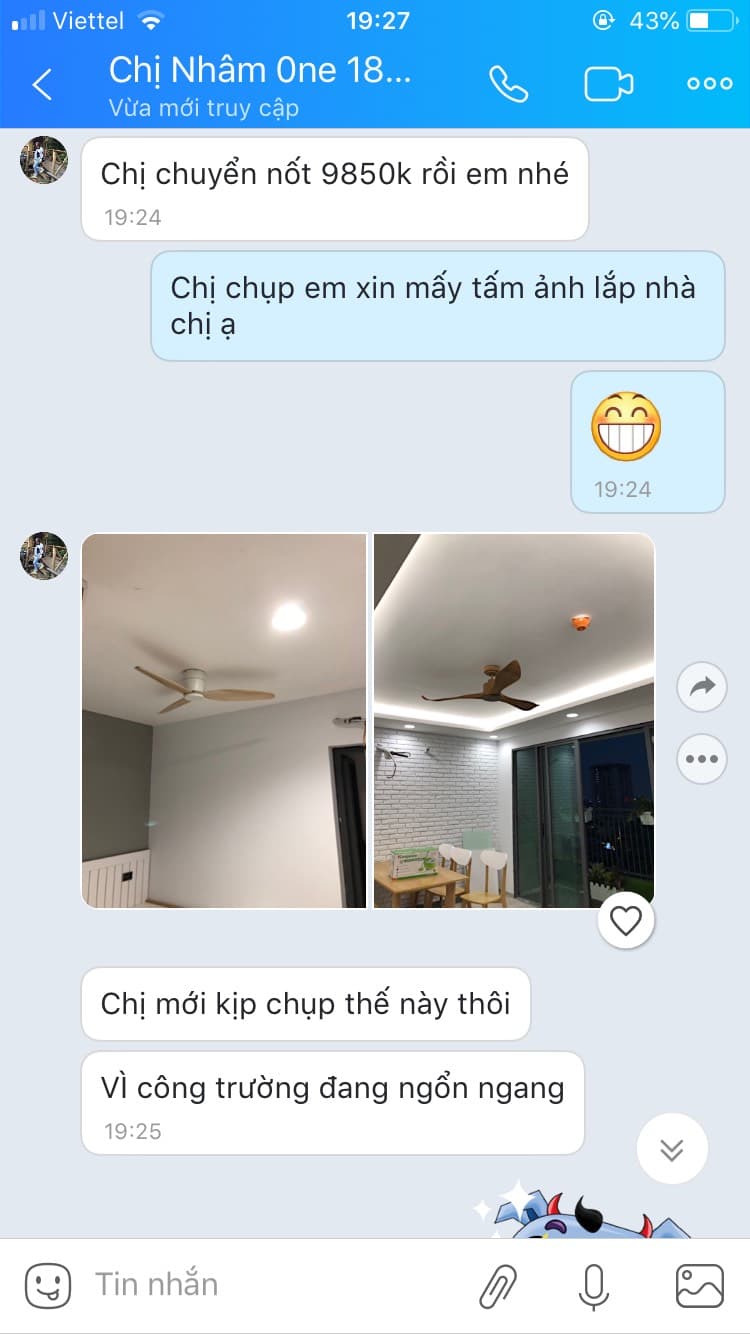Tap the message 'Chị mới kịp chụp thế này thôi'
Screen dimensions: 750x1334
pos(305,1003)
